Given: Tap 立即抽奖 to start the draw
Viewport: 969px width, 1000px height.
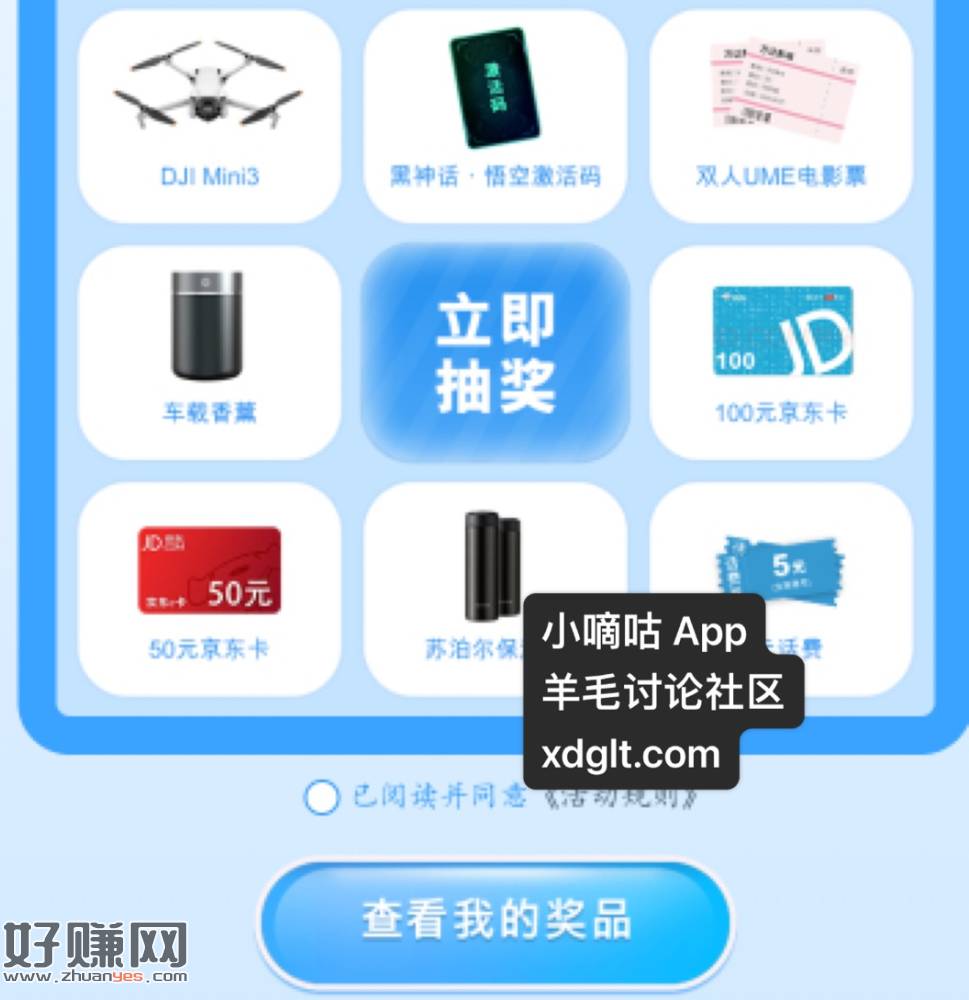Looking at the screenshot, I should tap(495, 353).
